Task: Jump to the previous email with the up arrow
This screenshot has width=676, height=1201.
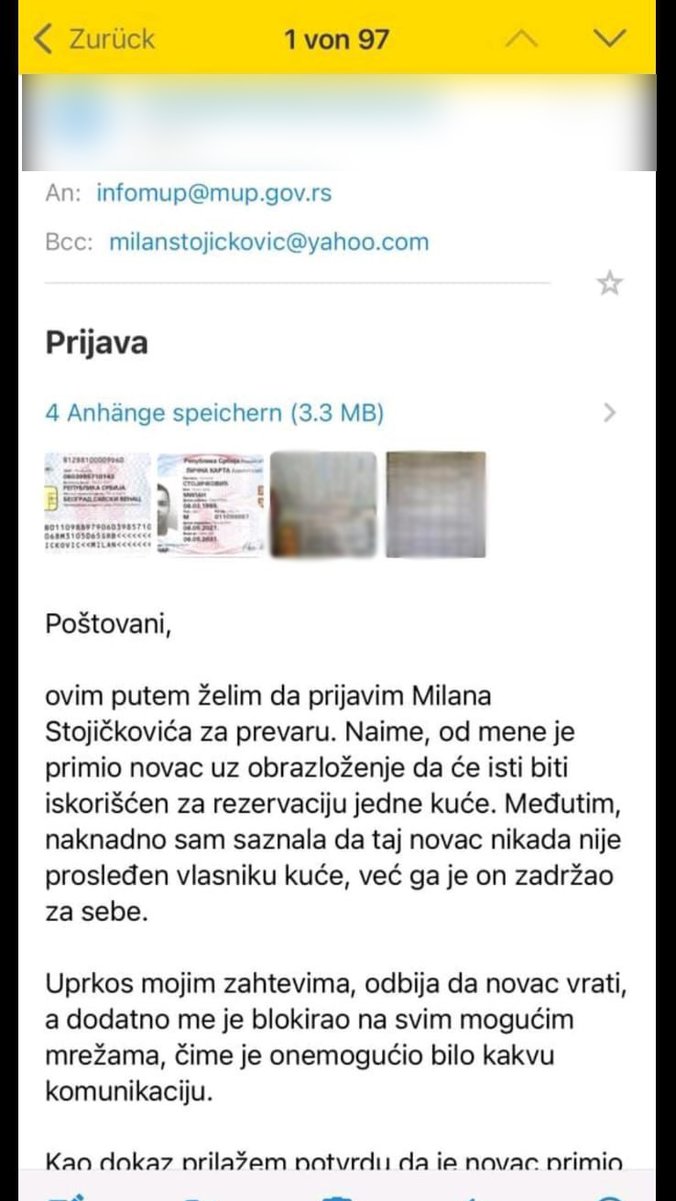Action: (522, 39)
